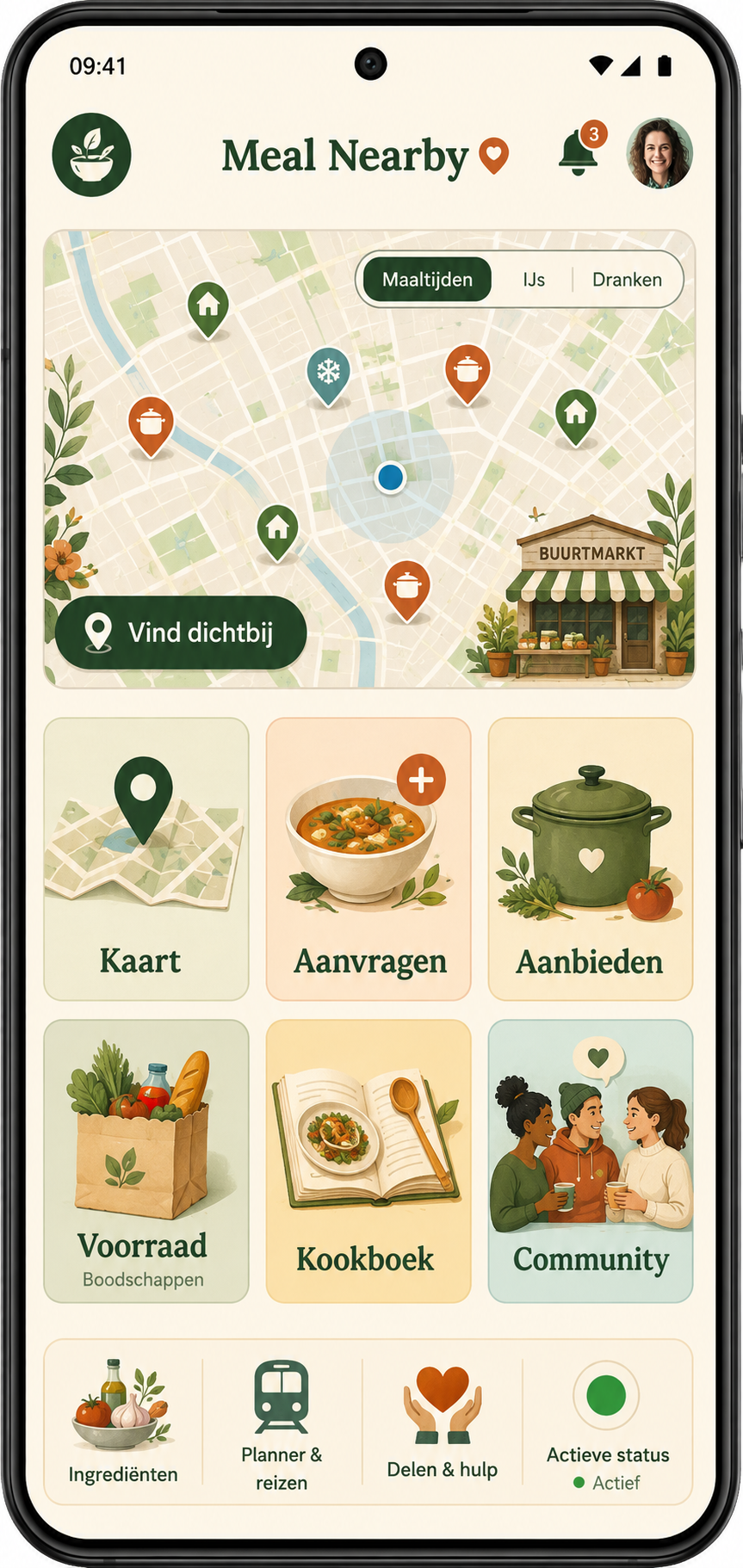Tap the Vind dichtbij button
743x1568 pixels.
point(181,633)
